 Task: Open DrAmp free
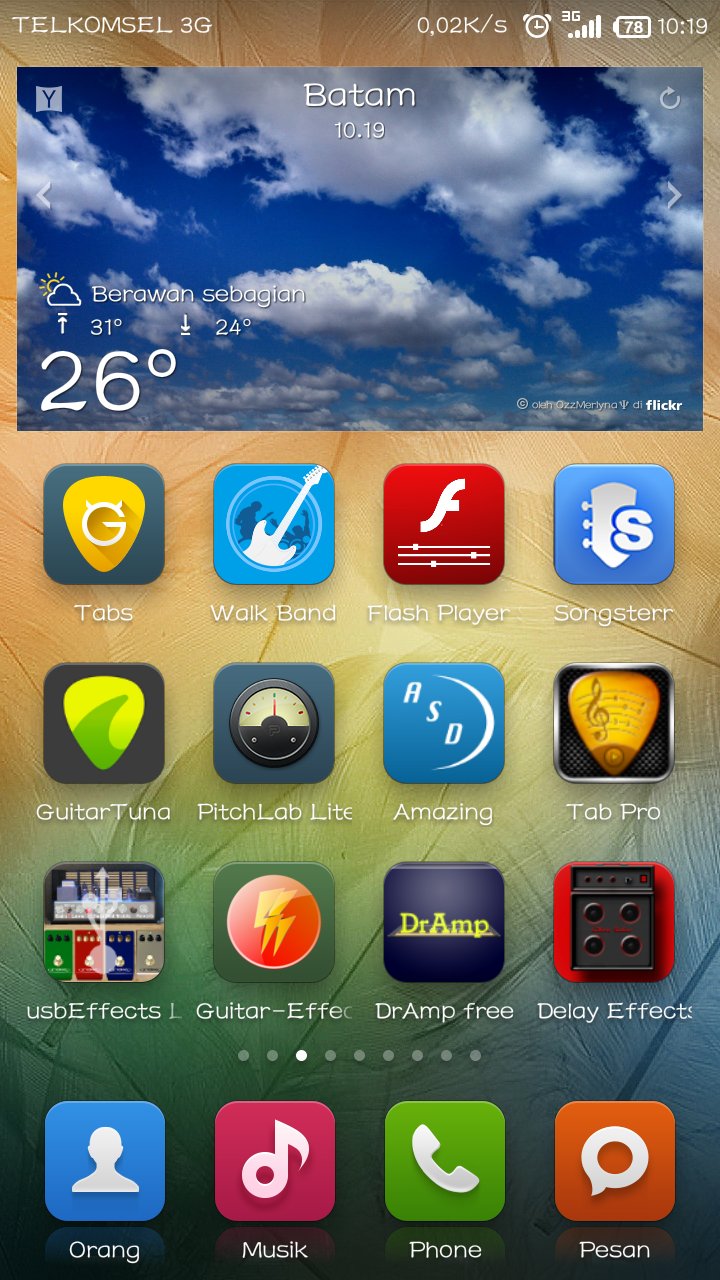coord(444,922)
